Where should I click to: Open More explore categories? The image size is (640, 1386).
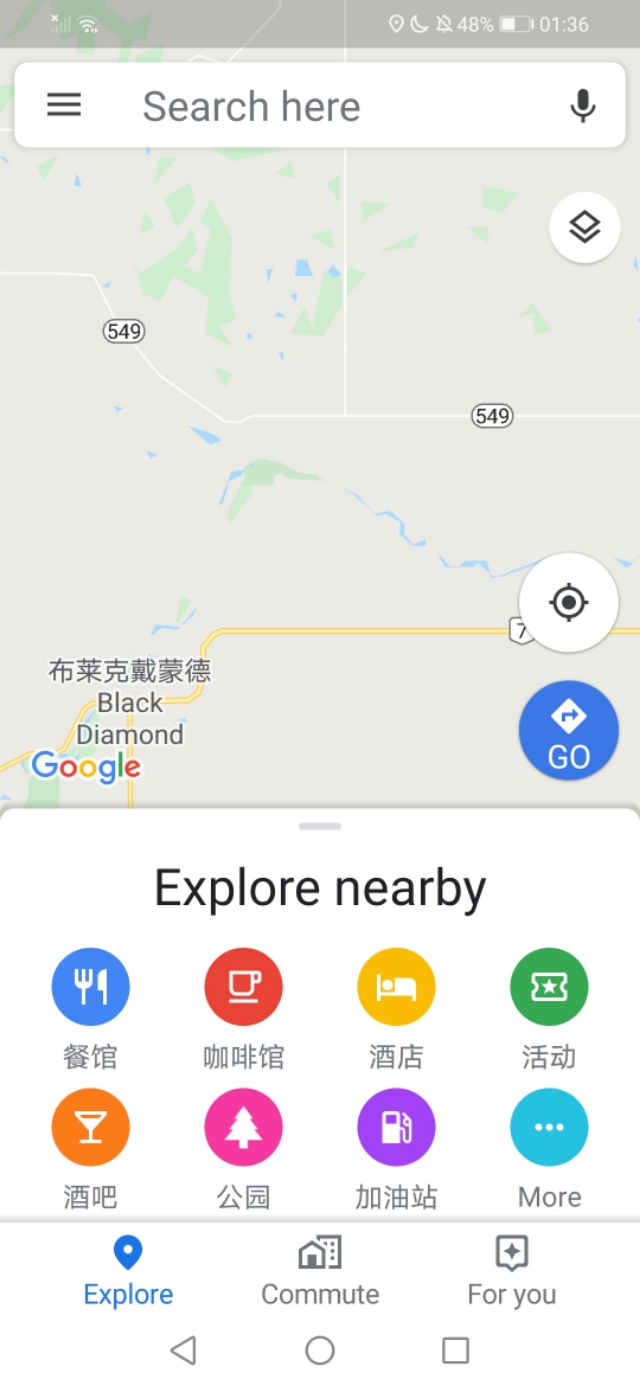click(x=549, y=1128)
